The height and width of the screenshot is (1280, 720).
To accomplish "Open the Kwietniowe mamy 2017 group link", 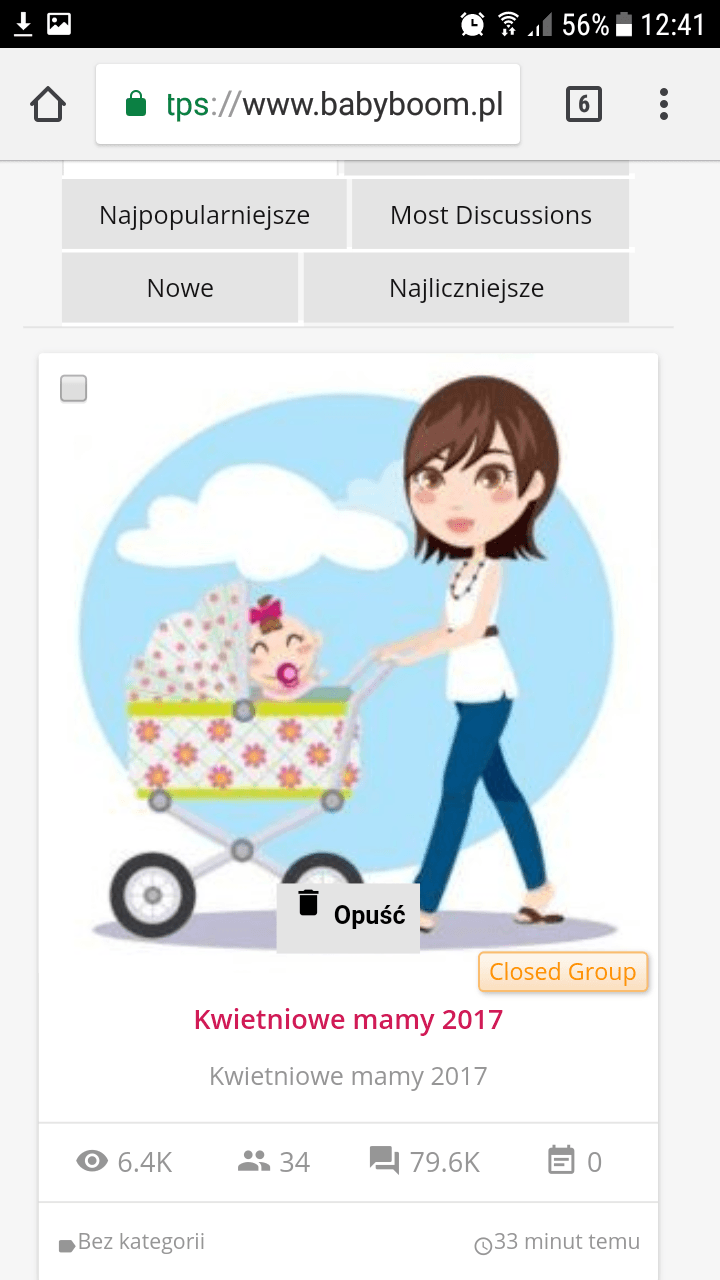I will [x=348, y=1020].
